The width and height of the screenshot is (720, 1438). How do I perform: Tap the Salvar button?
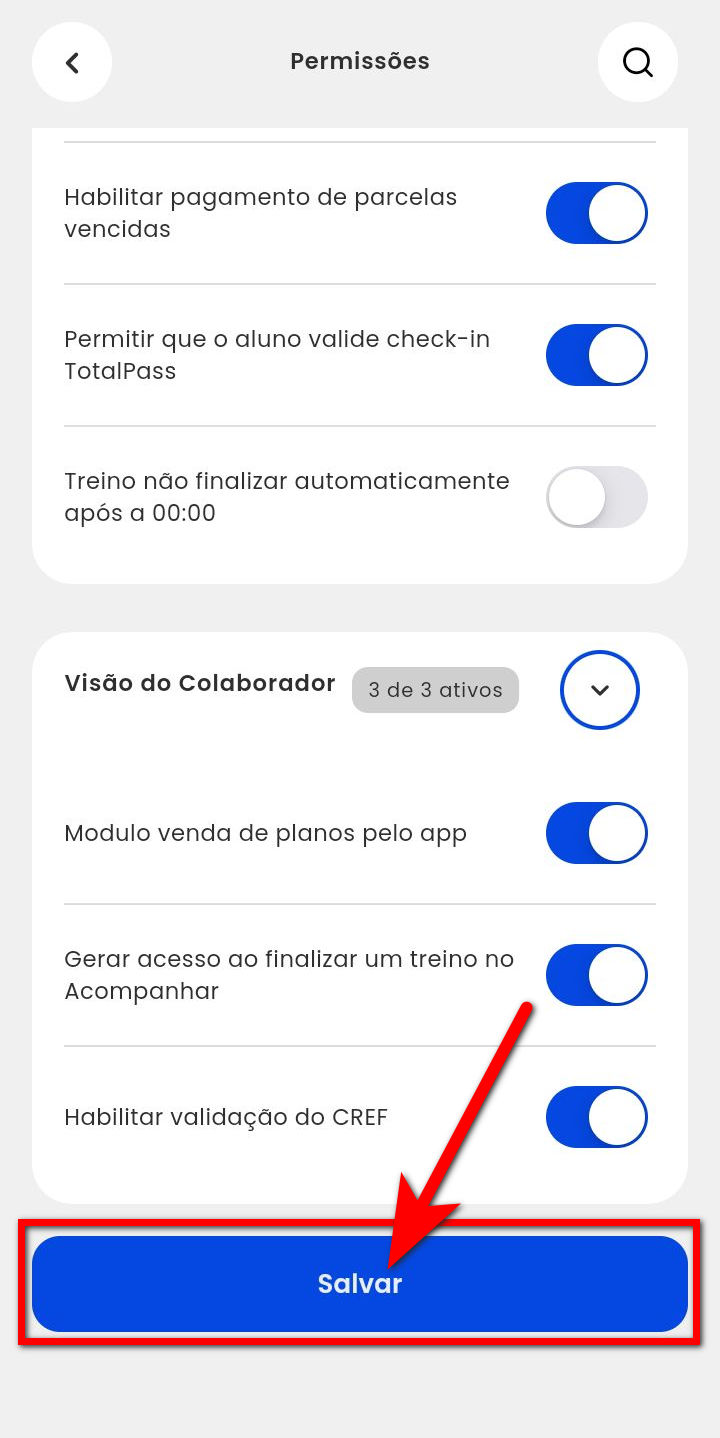point(359,1284)
